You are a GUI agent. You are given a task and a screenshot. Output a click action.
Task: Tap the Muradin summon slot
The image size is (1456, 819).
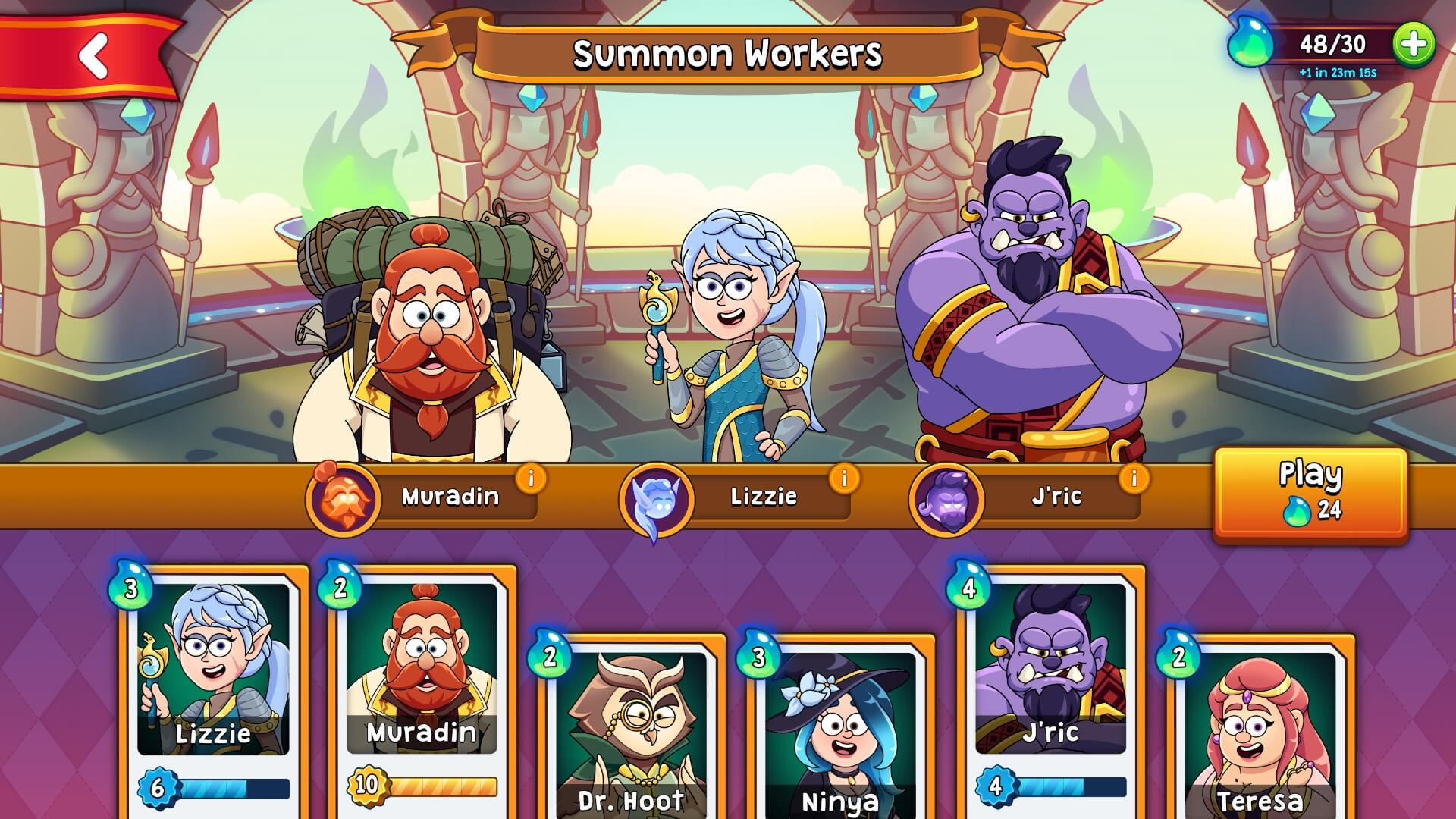coord(425,497)
